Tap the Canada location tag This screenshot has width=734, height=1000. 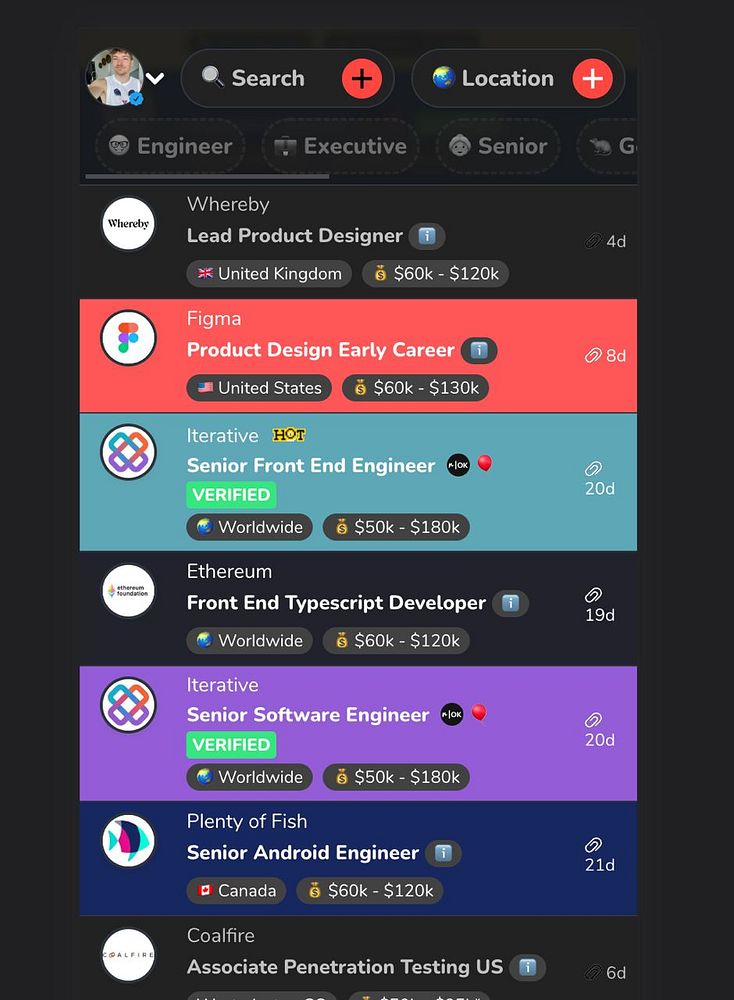[236, 891]
